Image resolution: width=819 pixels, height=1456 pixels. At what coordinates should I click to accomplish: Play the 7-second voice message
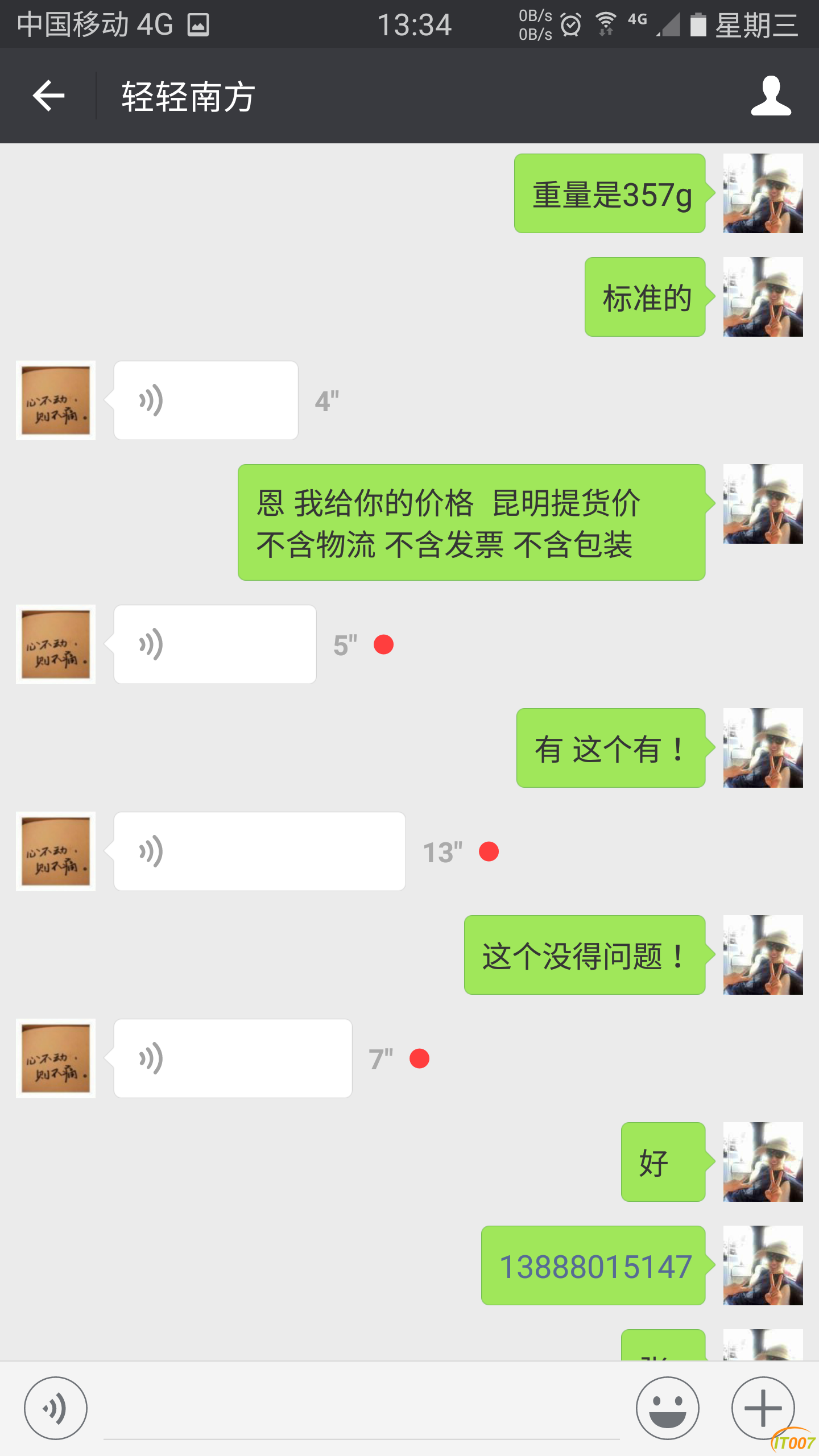(233, 1058)
